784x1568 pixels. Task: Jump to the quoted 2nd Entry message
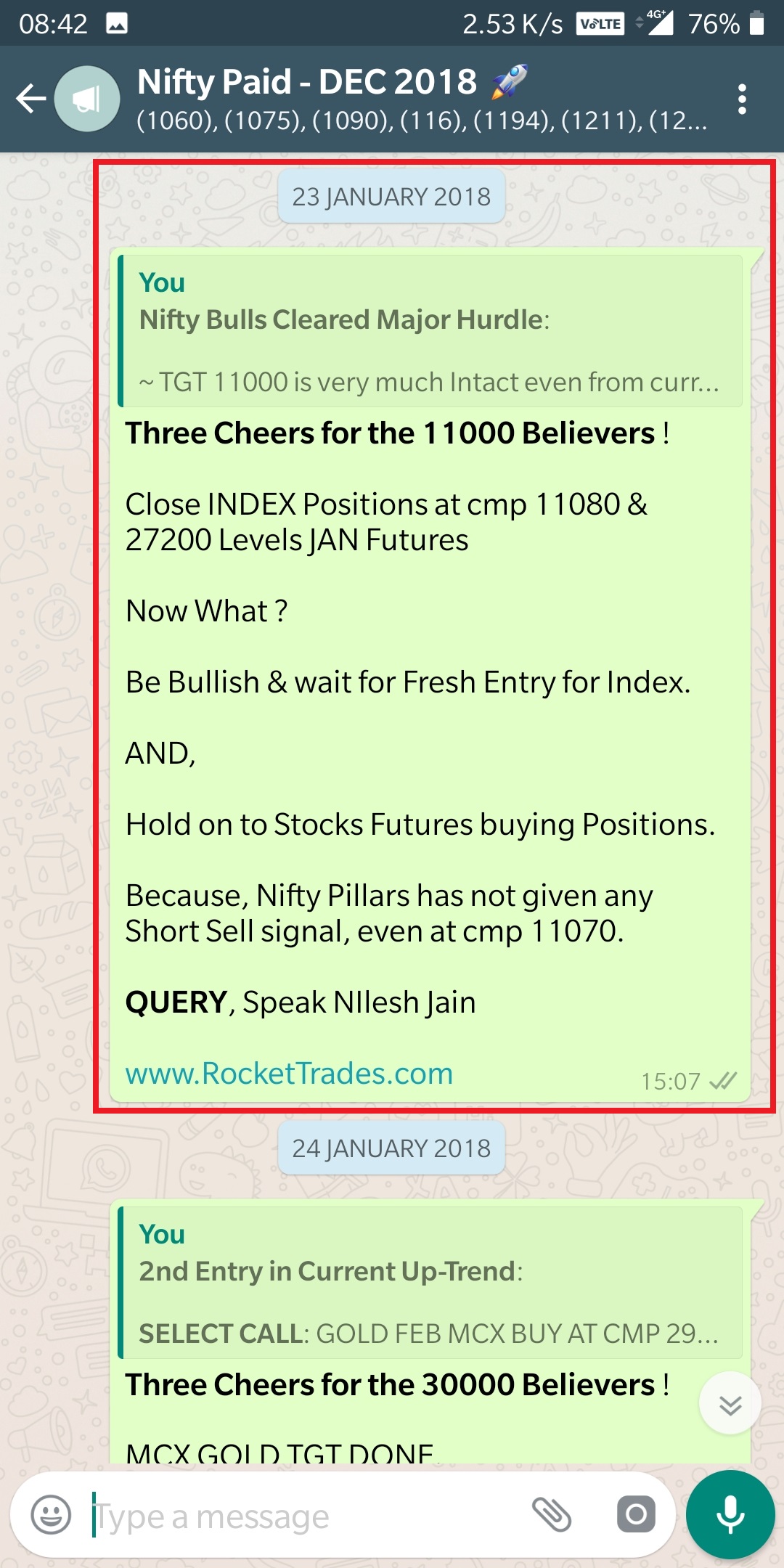(430, 1283)
